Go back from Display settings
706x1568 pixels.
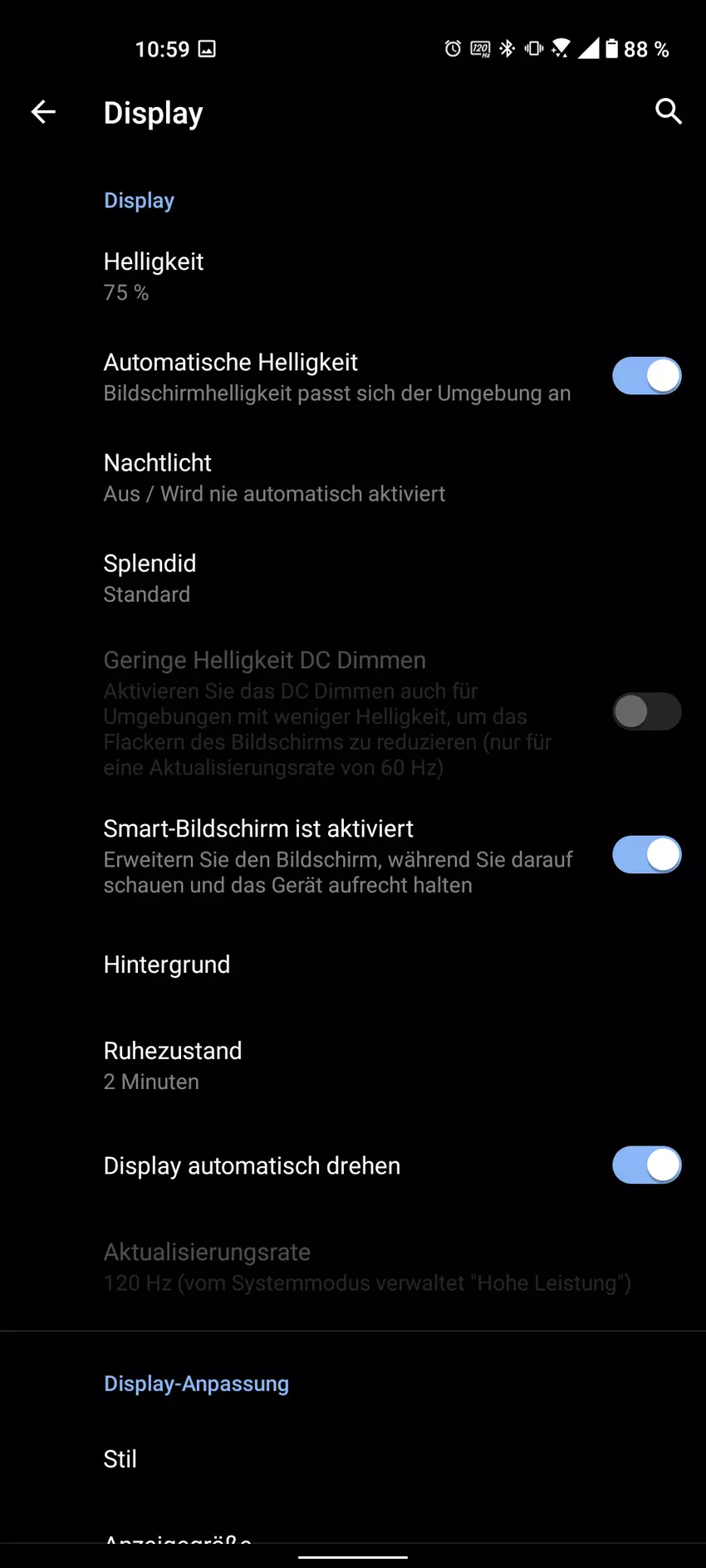43,112
